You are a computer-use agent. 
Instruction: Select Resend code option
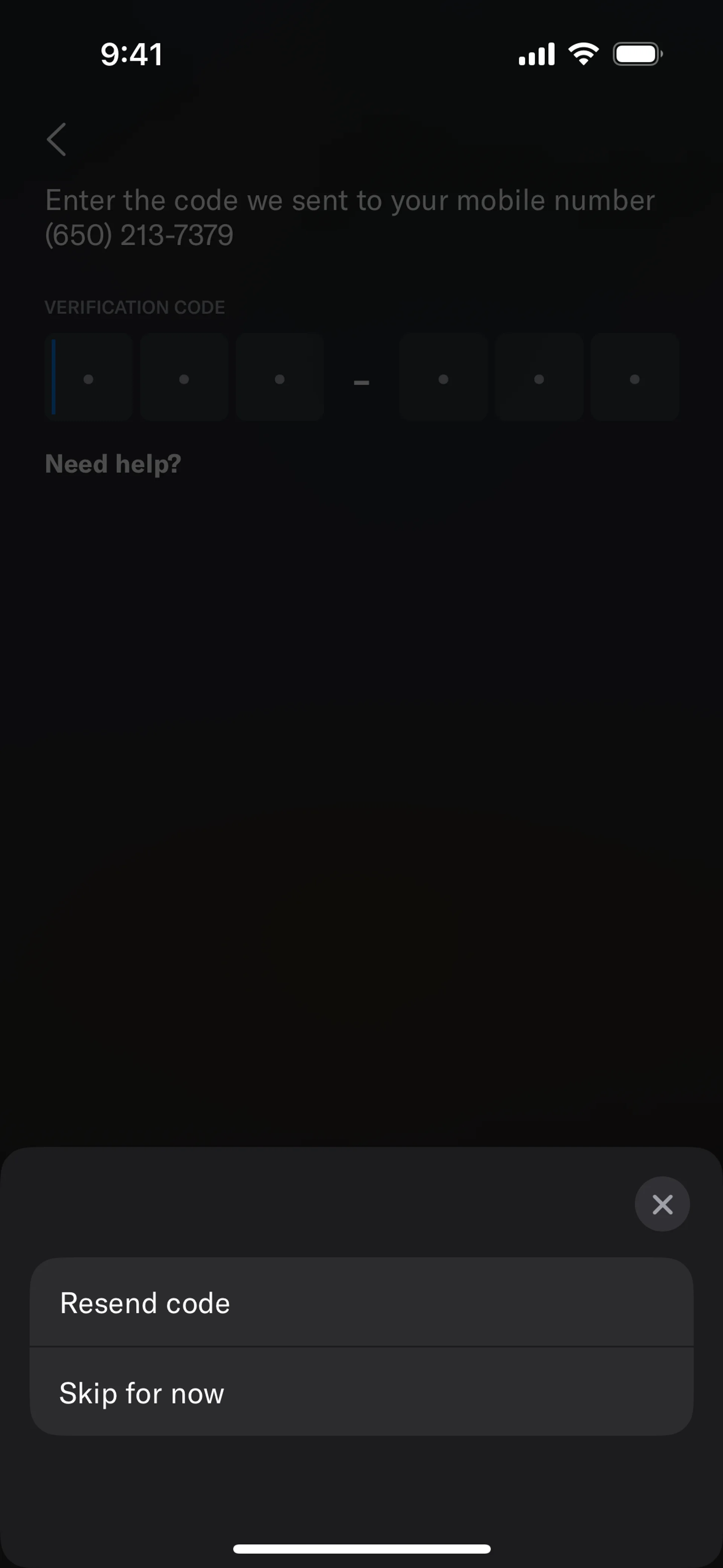pyautogui.click(x=361, y=1303)
